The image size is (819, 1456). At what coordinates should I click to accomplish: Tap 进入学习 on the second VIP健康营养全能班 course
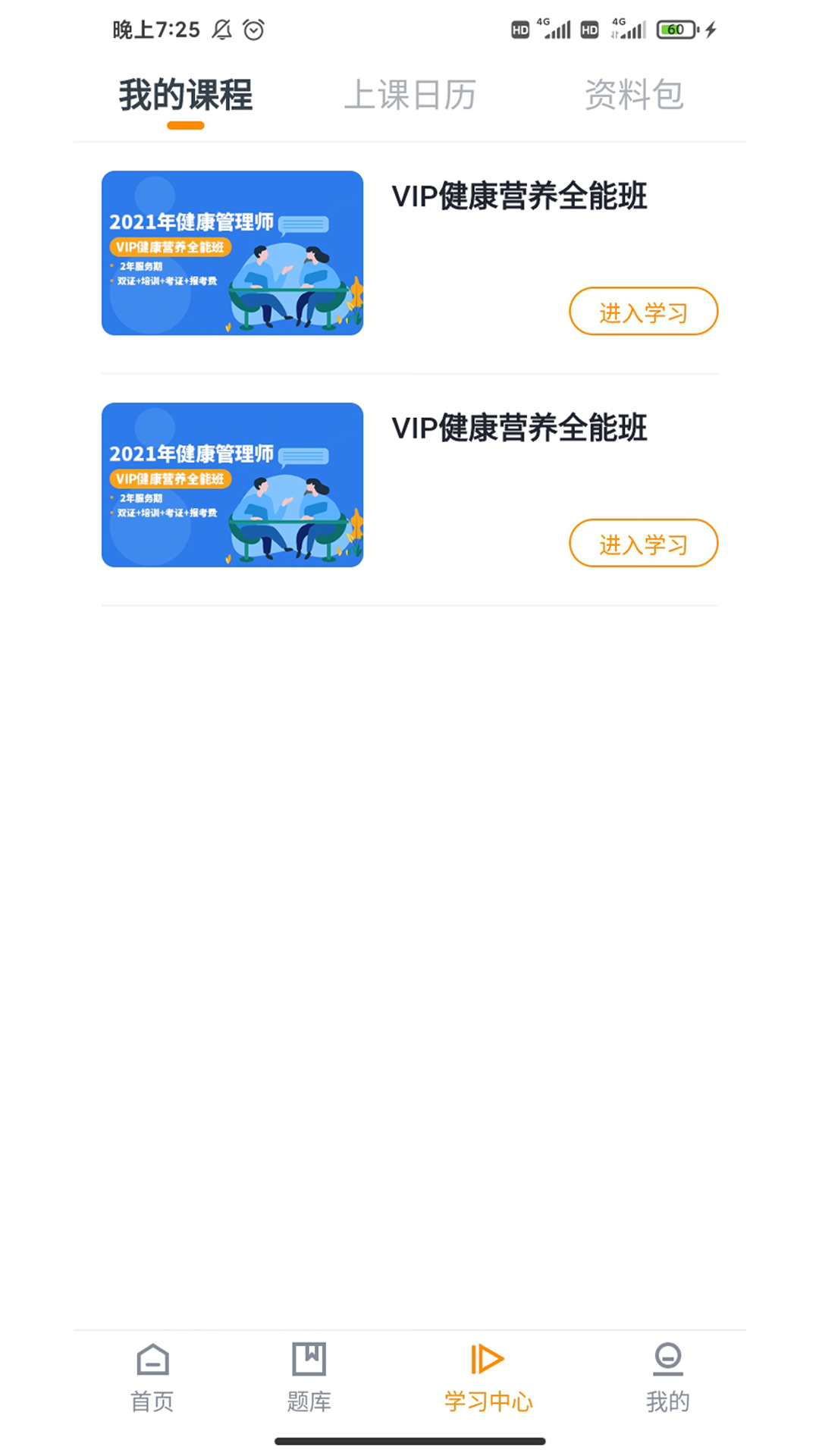click(x=643, y=544)
